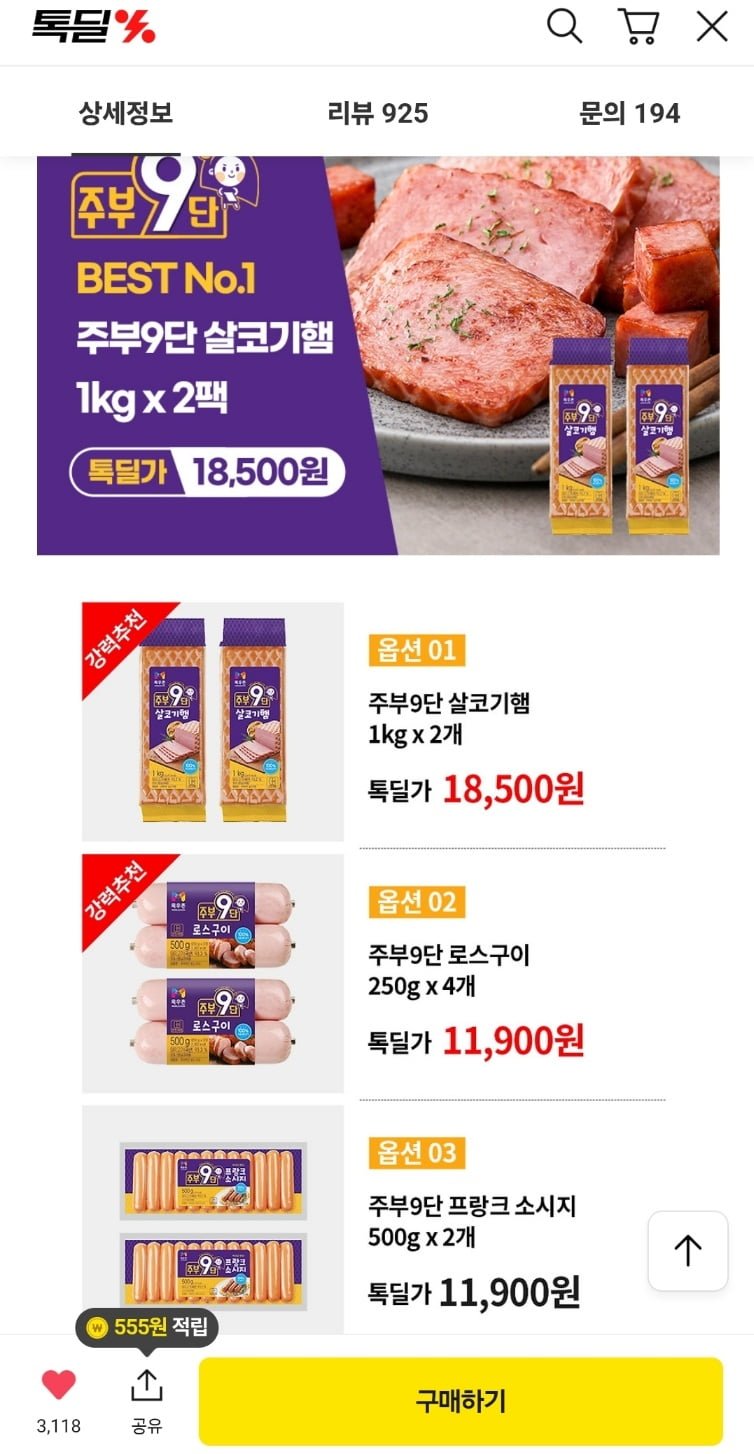
Task: Open the 문의 194 tab
Action: [x=629, y=113]
